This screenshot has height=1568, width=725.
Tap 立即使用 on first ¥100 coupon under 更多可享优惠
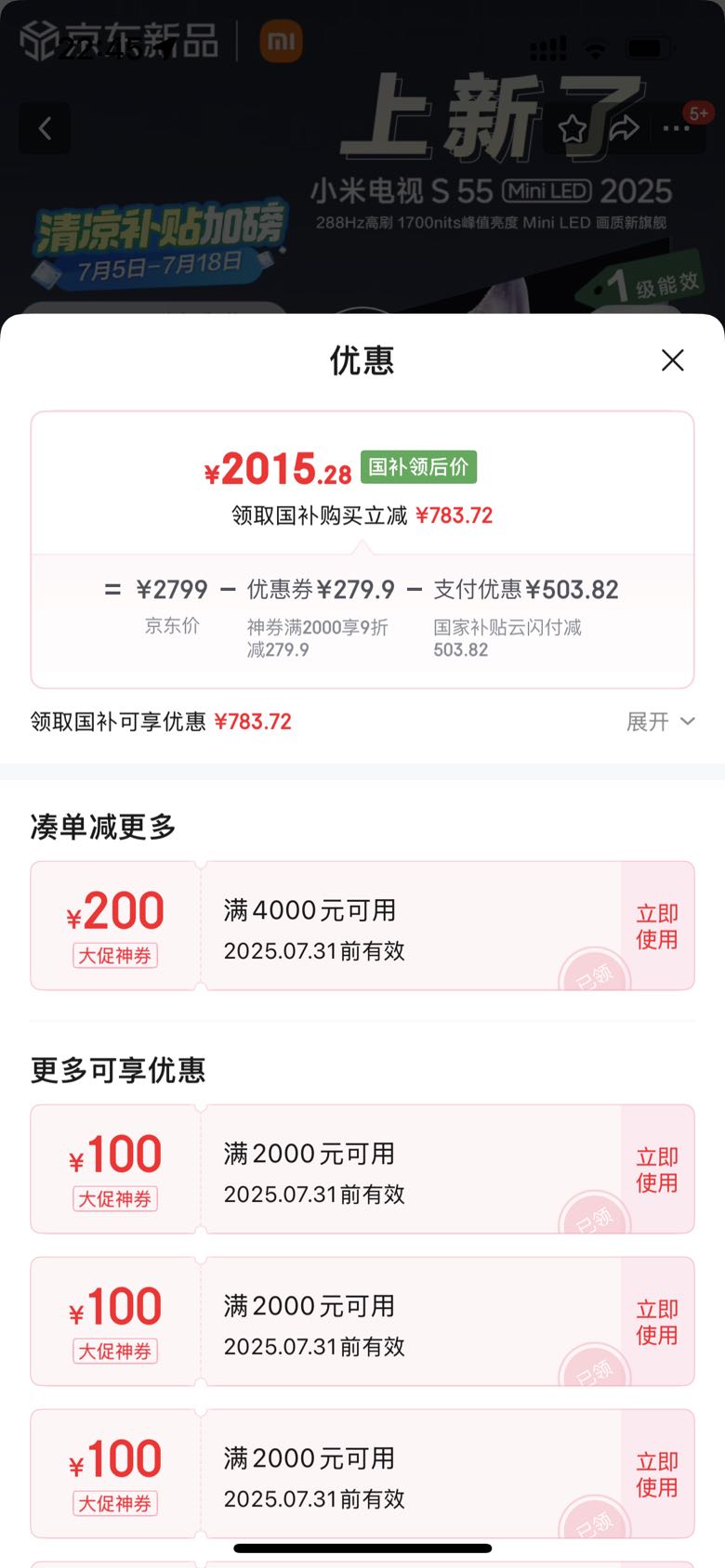pyautogui.click(x=656, y=1169)
